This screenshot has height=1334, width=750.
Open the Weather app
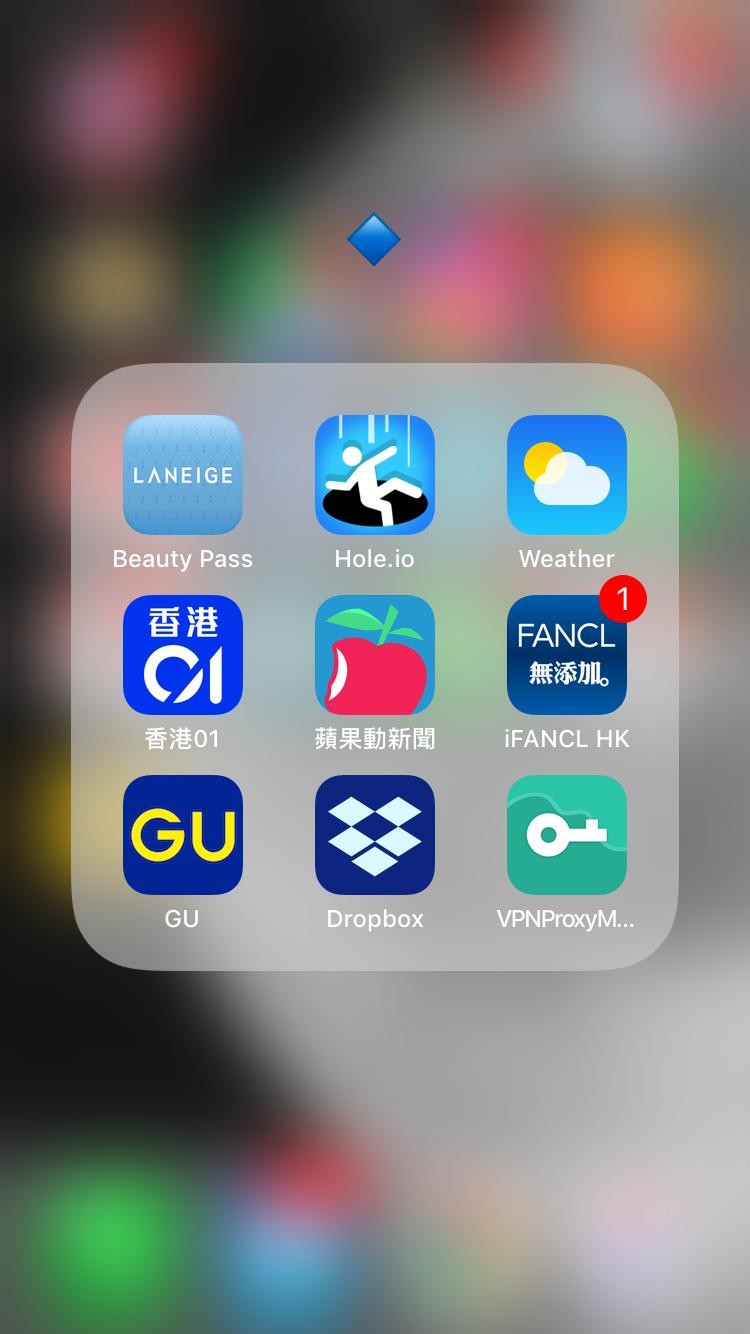567,475
